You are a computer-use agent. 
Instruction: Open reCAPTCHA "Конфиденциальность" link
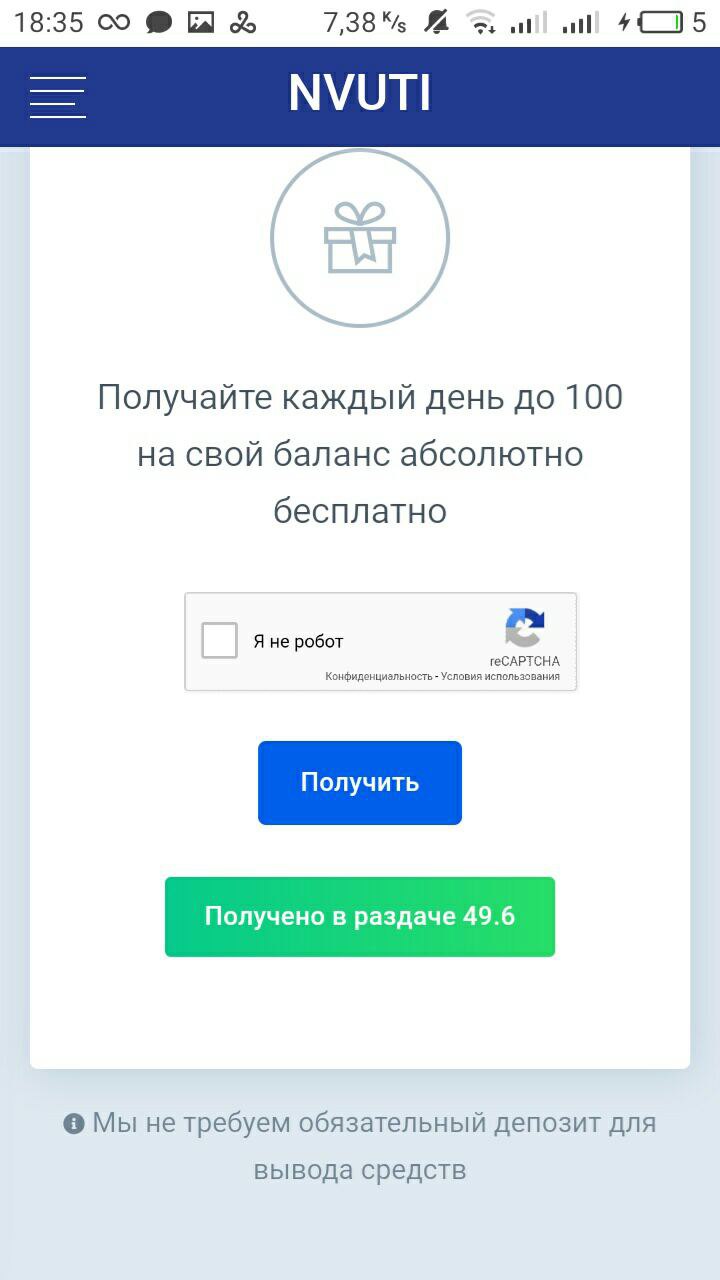(378, 677)
